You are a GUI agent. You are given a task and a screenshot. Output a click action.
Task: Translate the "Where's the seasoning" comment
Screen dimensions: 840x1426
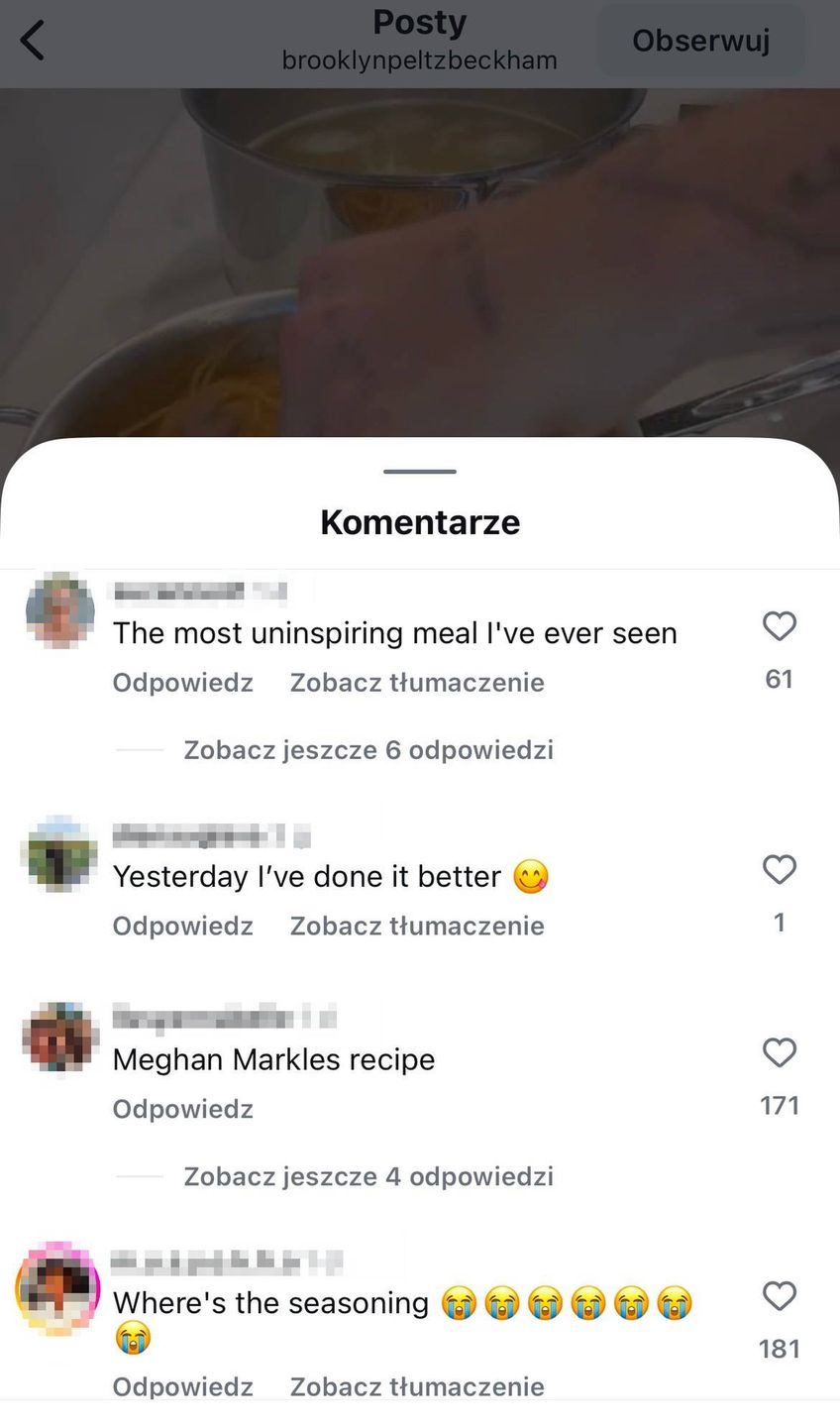point(417,1386)
